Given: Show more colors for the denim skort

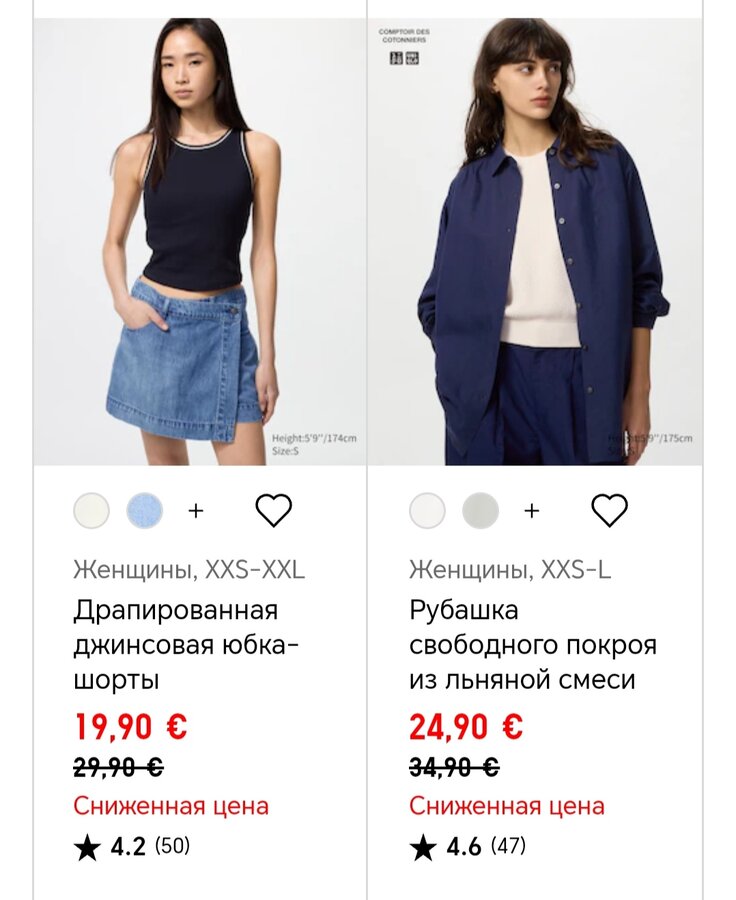Looking at the screenshot, I should pyautogui.click(x=196, y=511).
